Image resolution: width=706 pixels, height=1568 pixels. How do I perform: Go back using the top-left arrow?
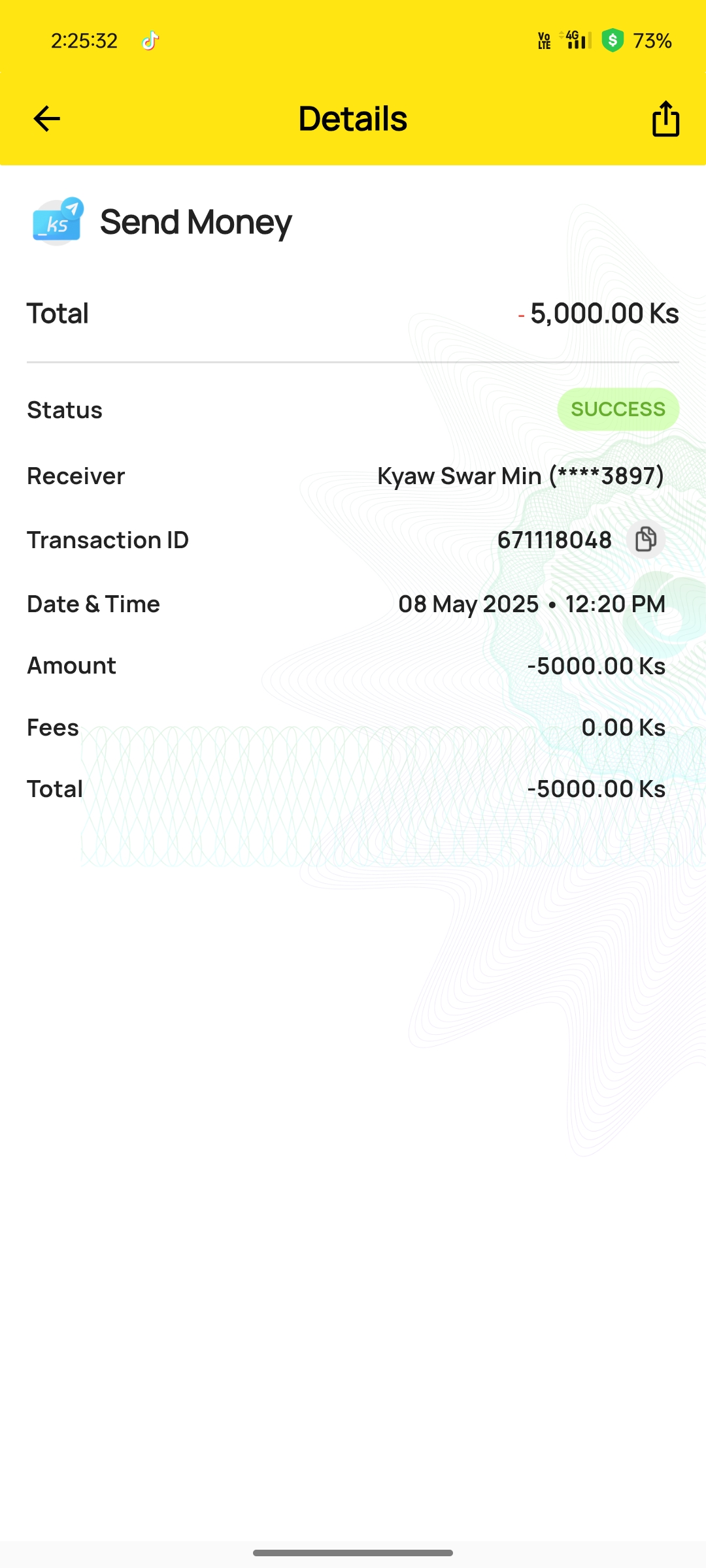coord(46,119)
